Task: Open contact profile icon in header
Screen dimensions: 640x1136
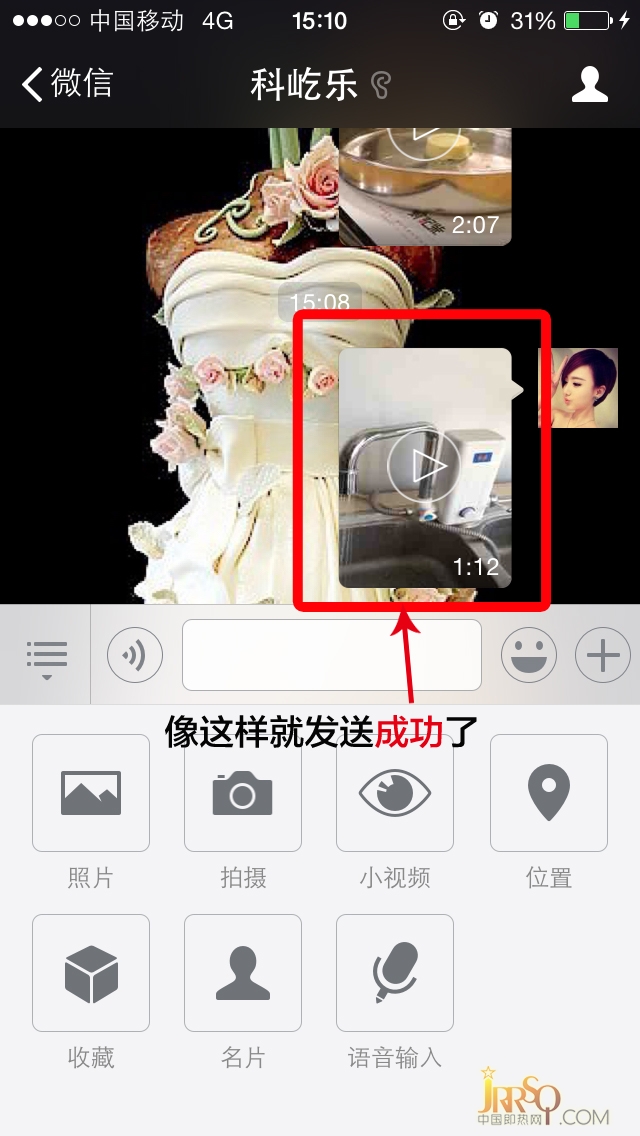Action: [590, 85]
